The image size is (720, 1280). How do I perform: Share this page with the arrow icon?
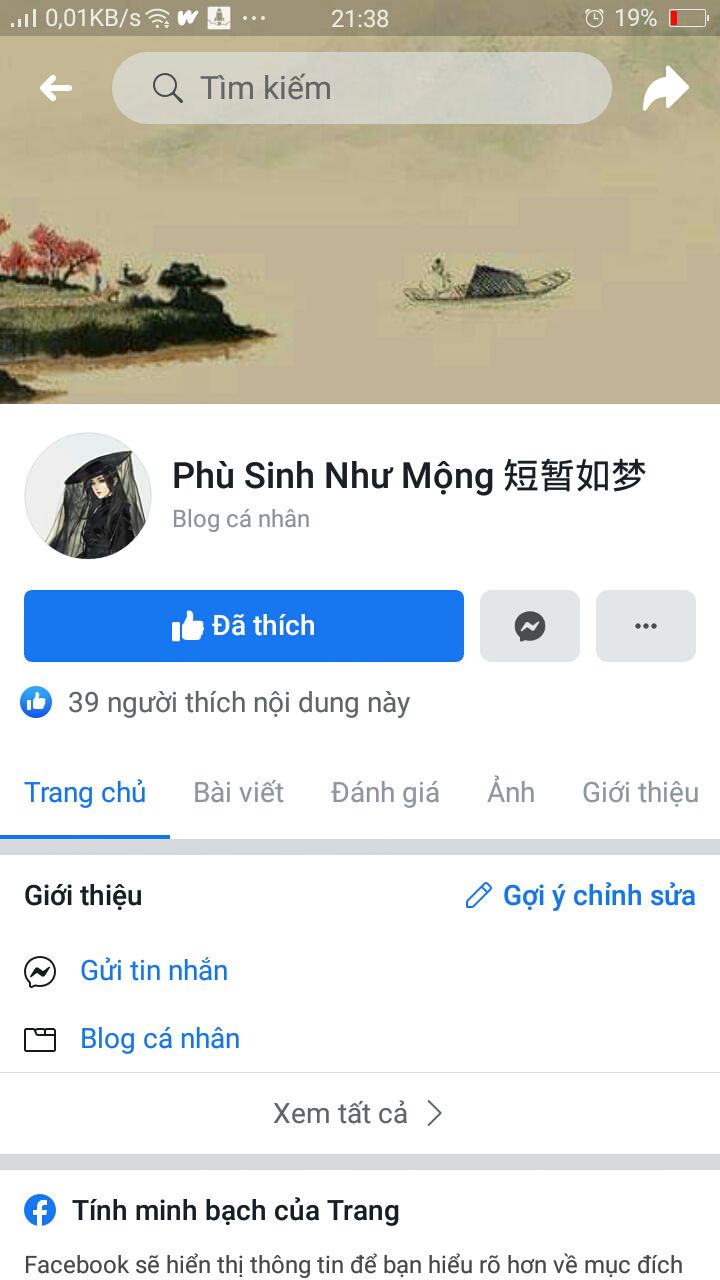[x=665, y=89]
